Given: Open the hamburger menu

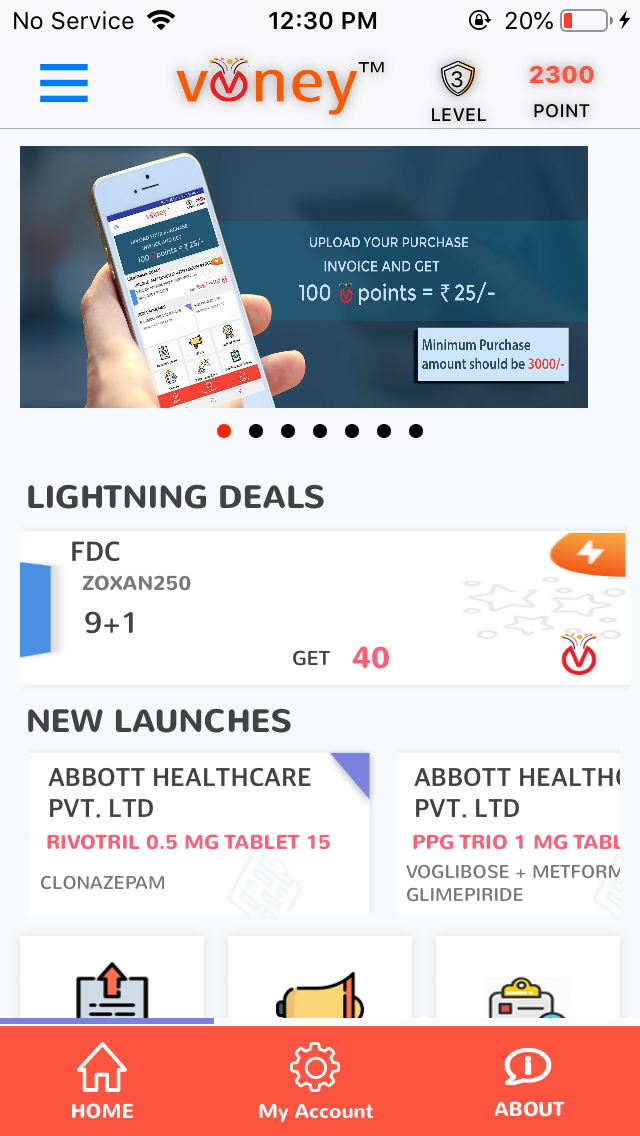Looking at the screenshot, I should [x=64, y=83].
